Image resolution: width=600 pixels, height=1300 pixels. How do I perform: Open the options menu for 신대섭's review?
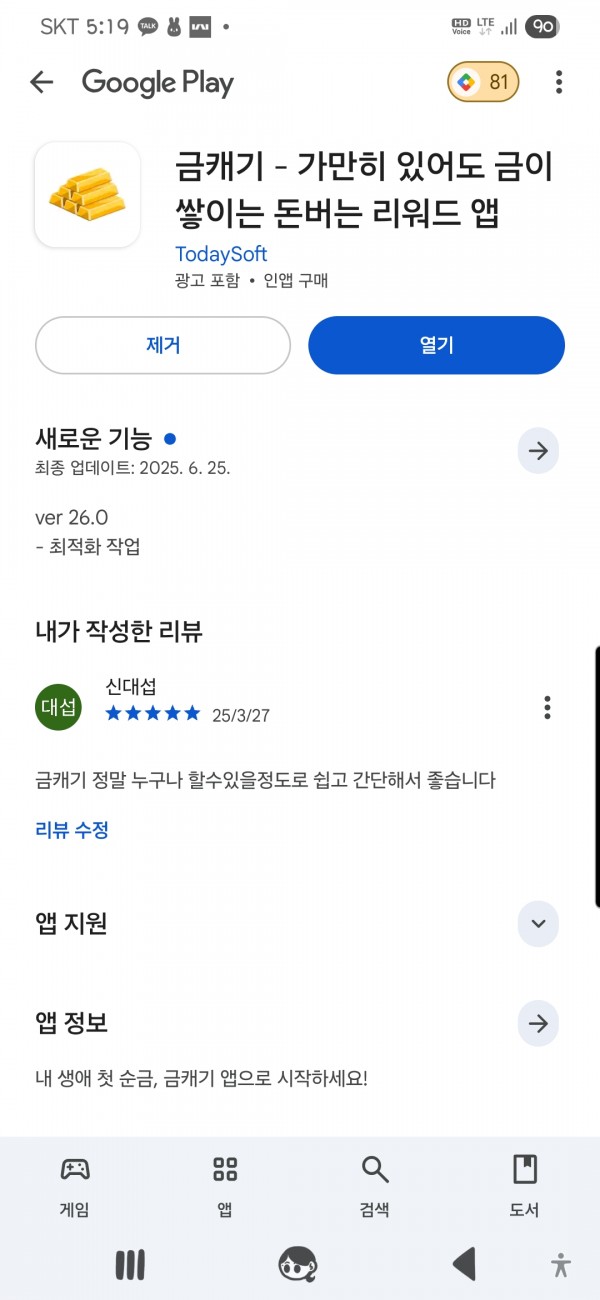click(x=547, y=707)
